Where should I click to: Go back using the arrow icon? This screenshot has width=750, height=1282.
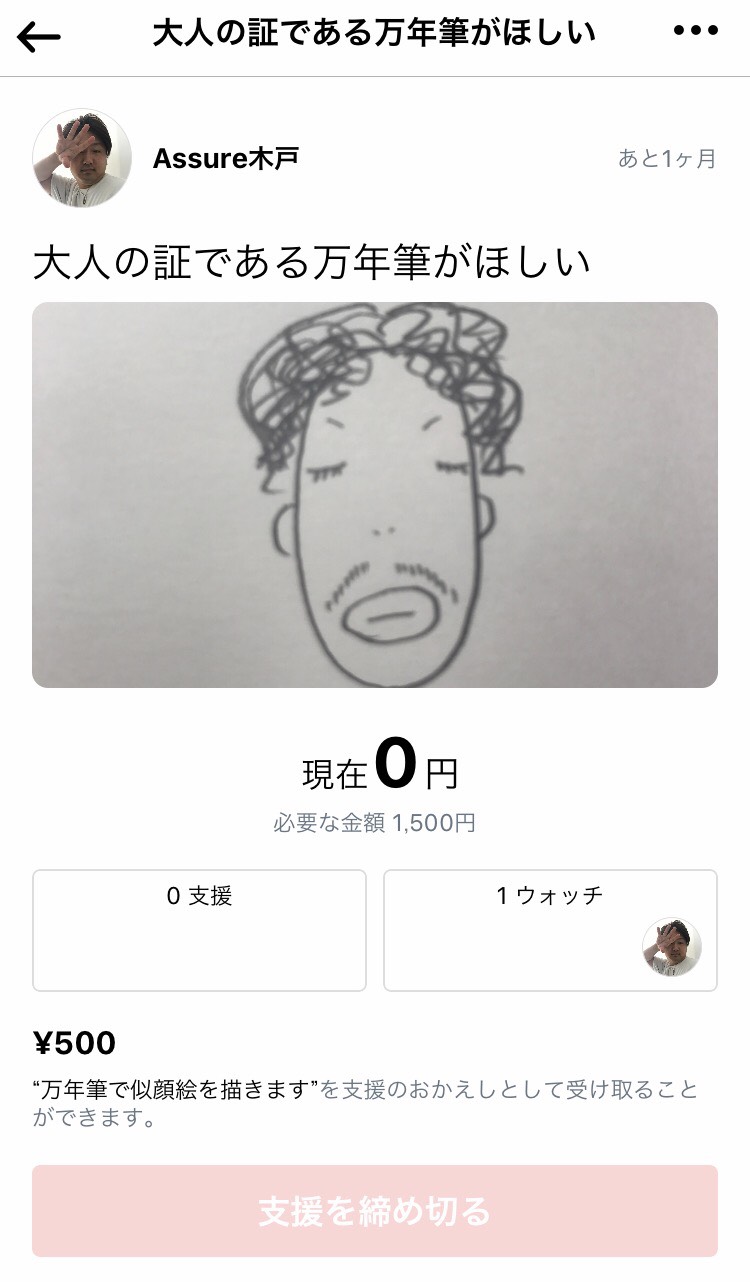40,37
